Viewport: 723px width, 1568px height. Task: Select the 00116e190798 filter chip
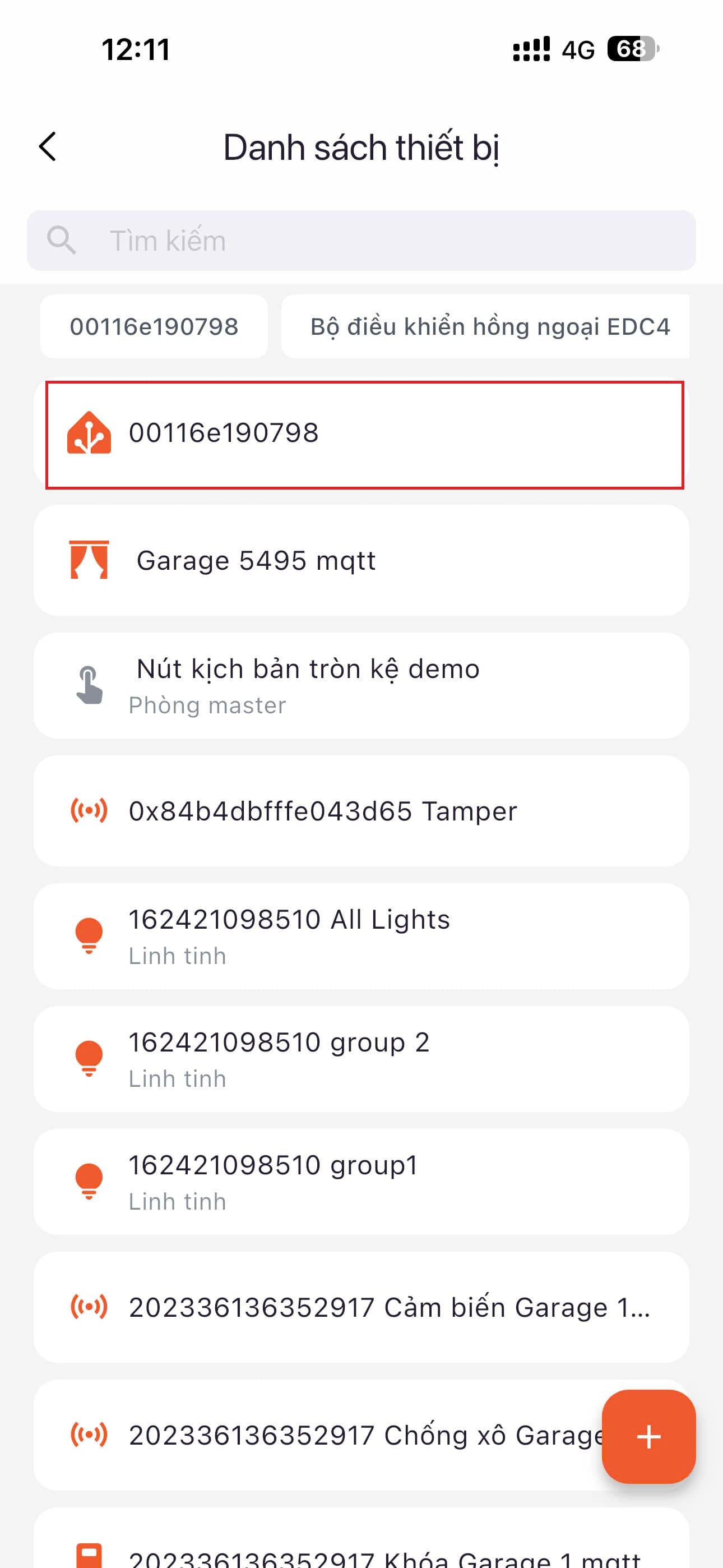pyautogui.click(x=154, y=327)
